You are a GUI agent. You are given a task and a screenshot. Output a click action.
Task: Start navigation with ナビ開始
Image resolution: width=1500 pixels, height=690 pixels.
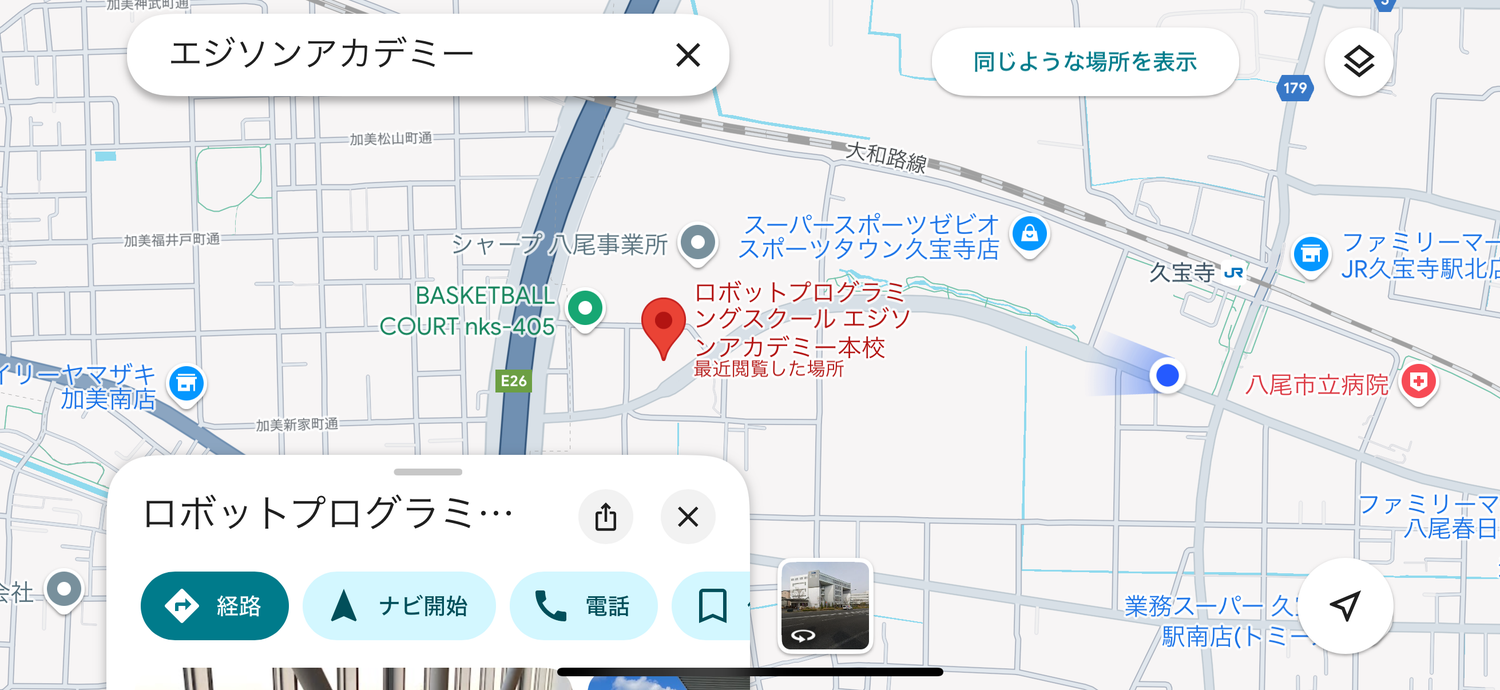tap(399, 606)
